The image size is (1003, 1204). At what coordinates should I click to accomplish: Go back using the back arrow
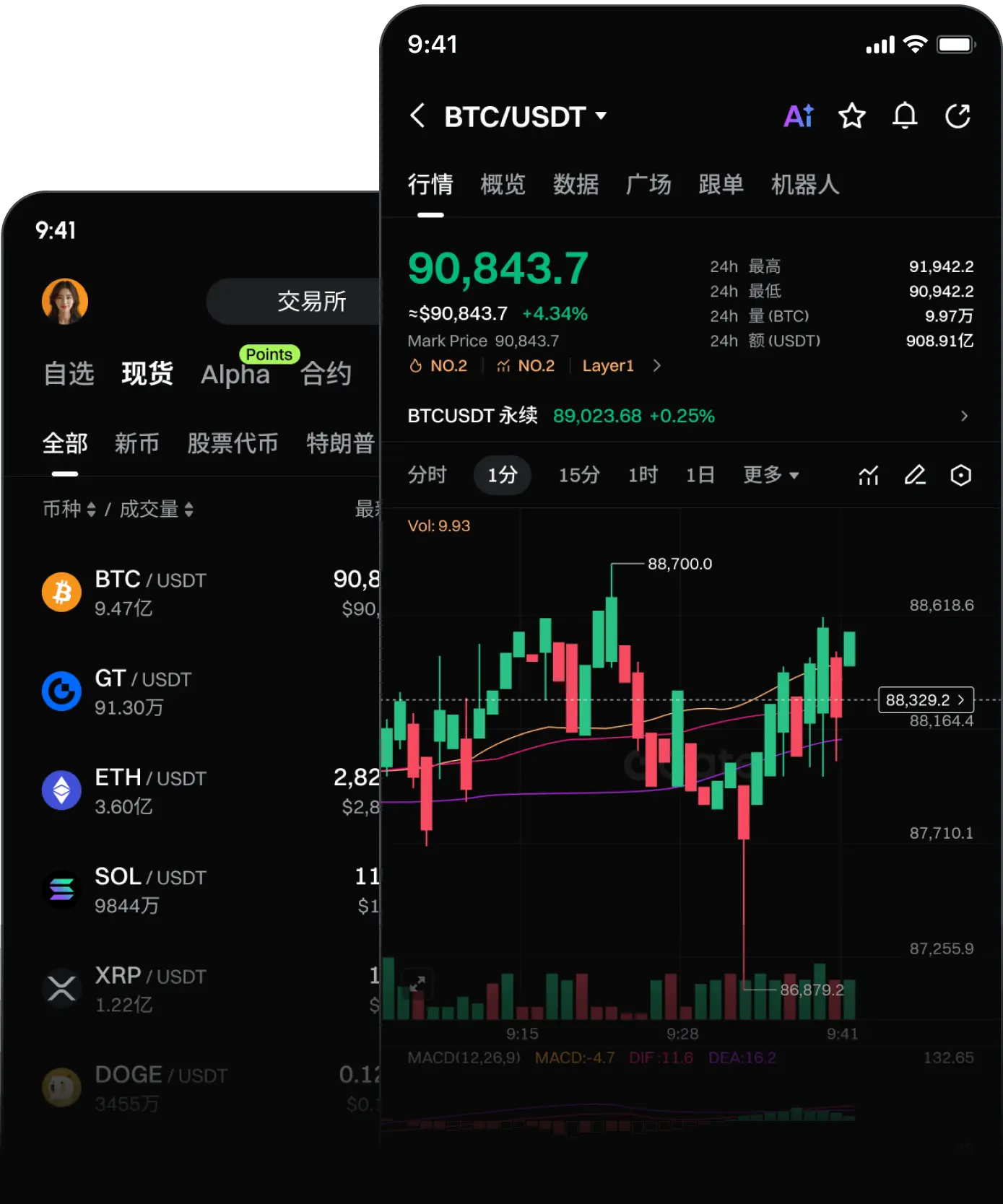pyautogui.click(x=417, y=116)
